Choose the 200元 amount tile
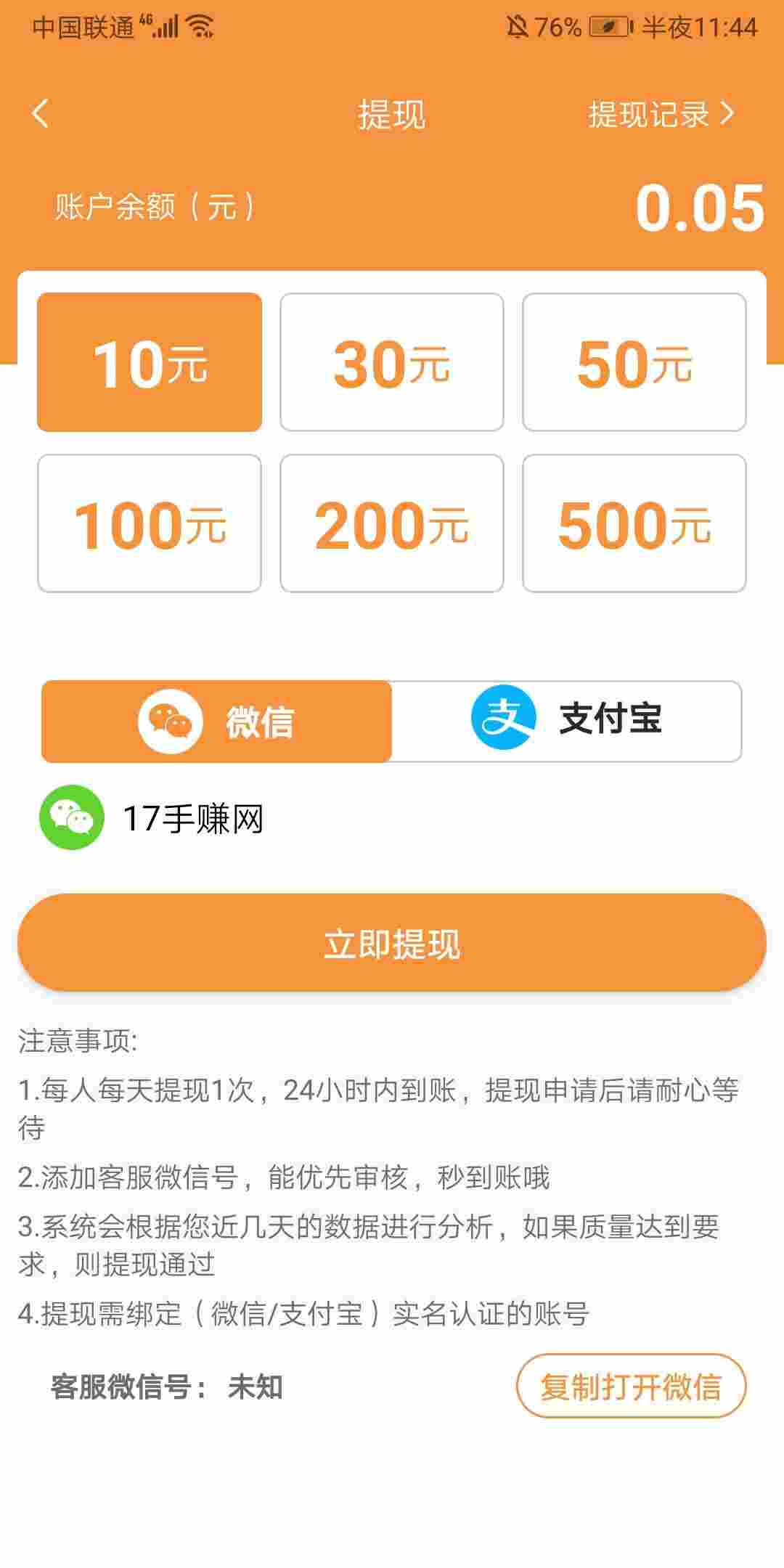Viewport: 784px width, 1568px height. pos(392,523)
